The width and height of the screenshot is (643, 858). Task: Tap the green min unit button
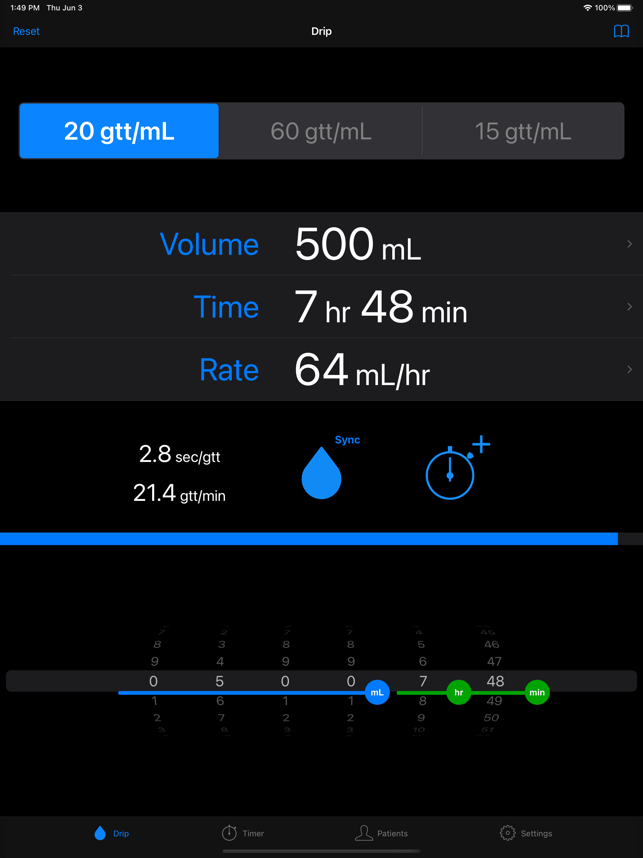click(537, 692)
